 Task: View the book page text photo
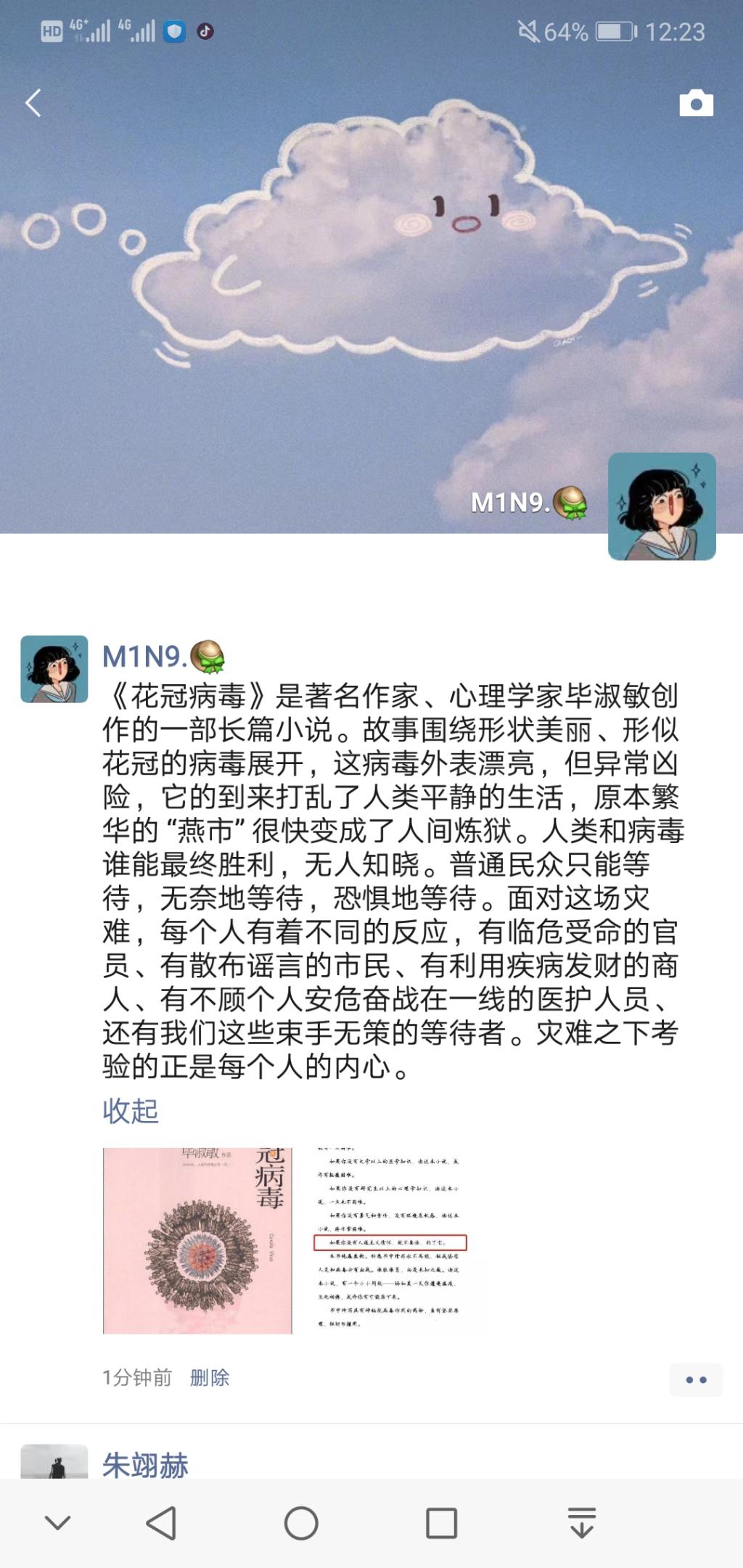coord(390,1241)
